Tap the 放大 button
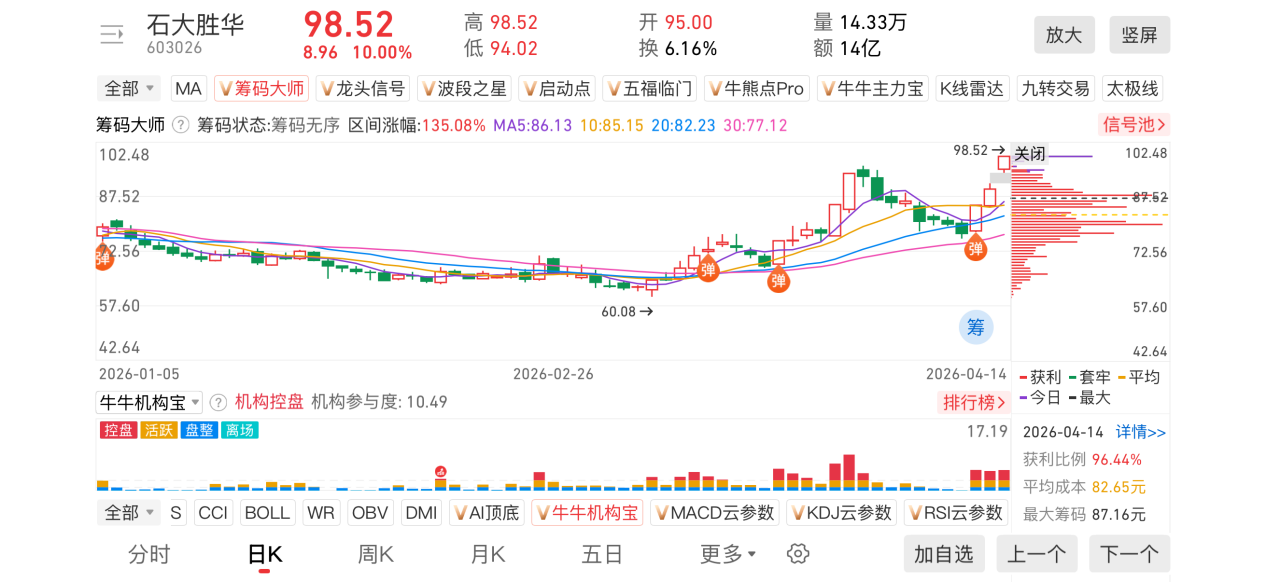The image size is (1266, 582). pyautogui.click(x=1064, y=35)
